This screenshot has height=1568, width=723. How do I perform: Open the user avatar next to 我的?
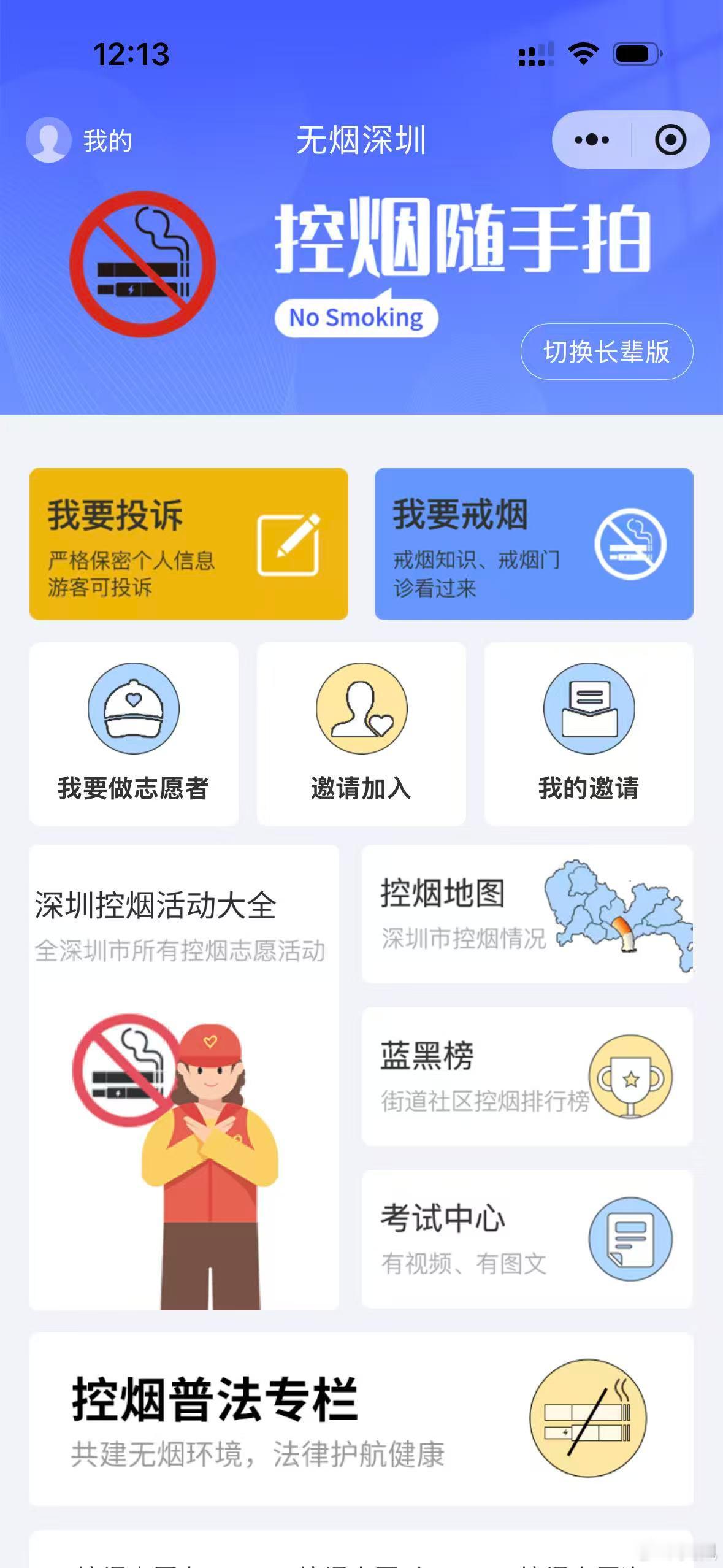[47, 140]
